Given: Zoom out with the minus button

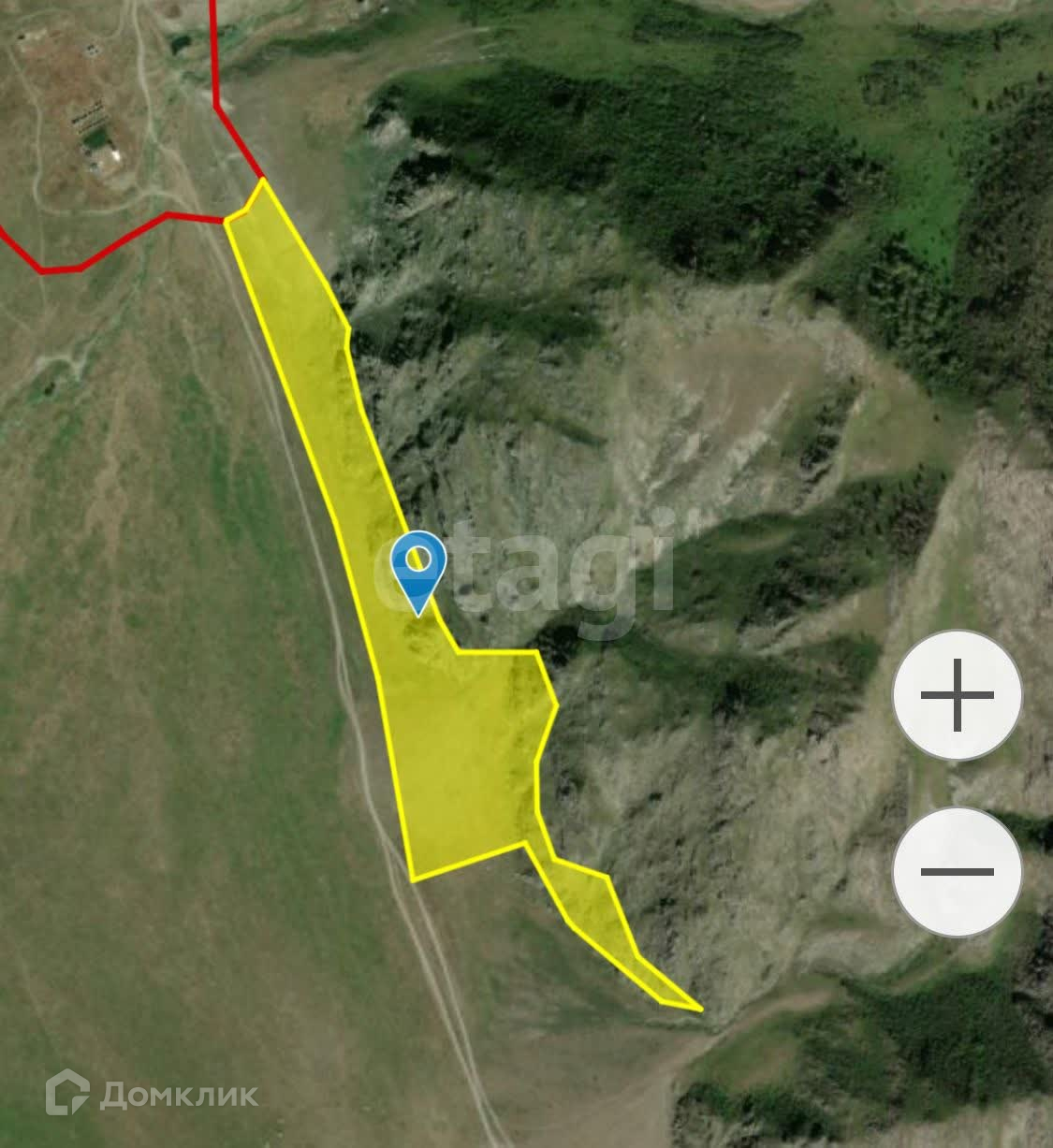Looking at the screenshot, I should 957,871.
